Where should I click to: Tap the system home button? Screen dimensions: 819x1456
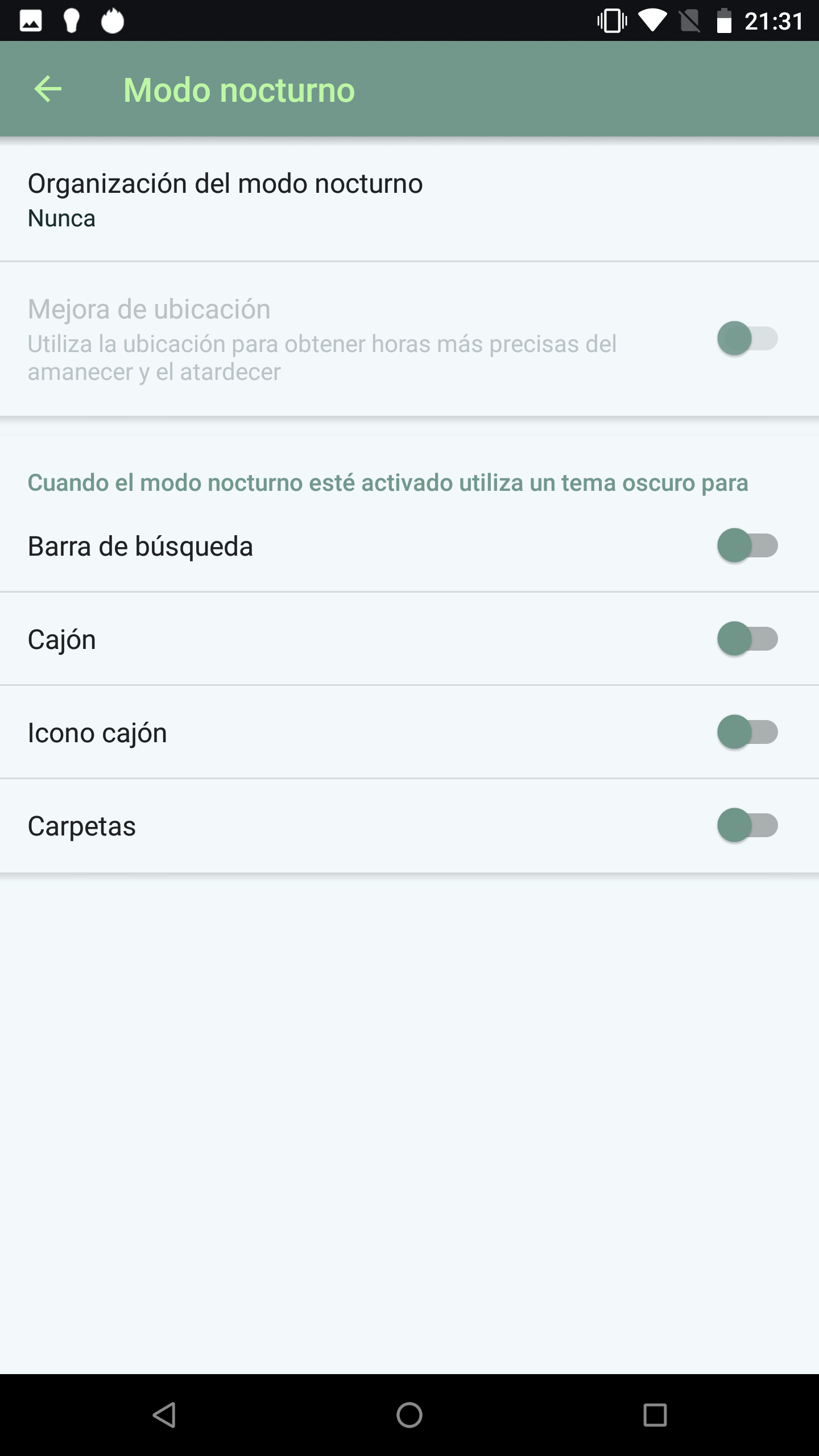click(x=409, y=1415)
